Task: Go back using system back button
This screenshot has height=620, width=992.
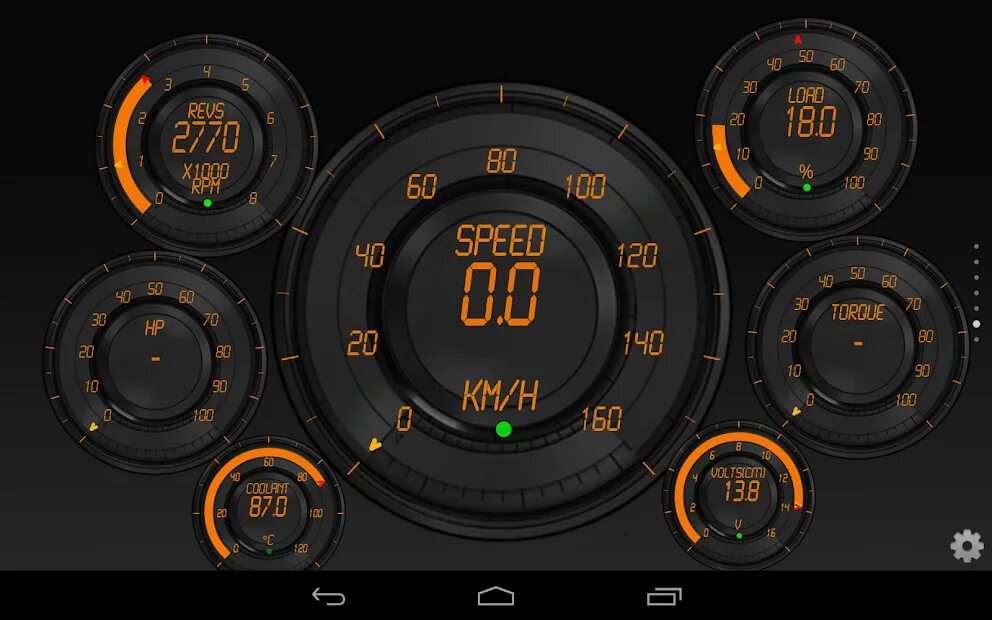Action: 328,596
